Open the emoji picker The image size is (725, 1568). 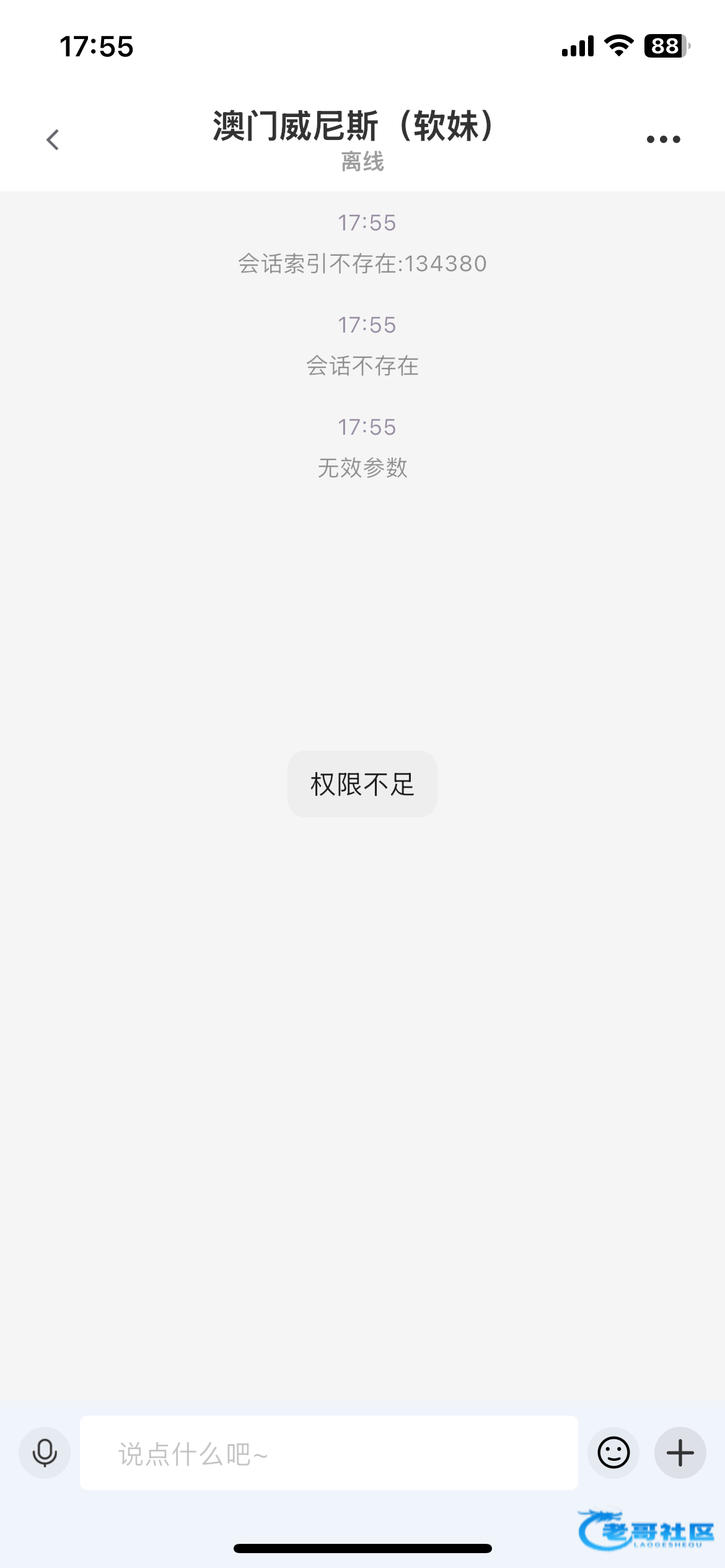[613, 1453]
